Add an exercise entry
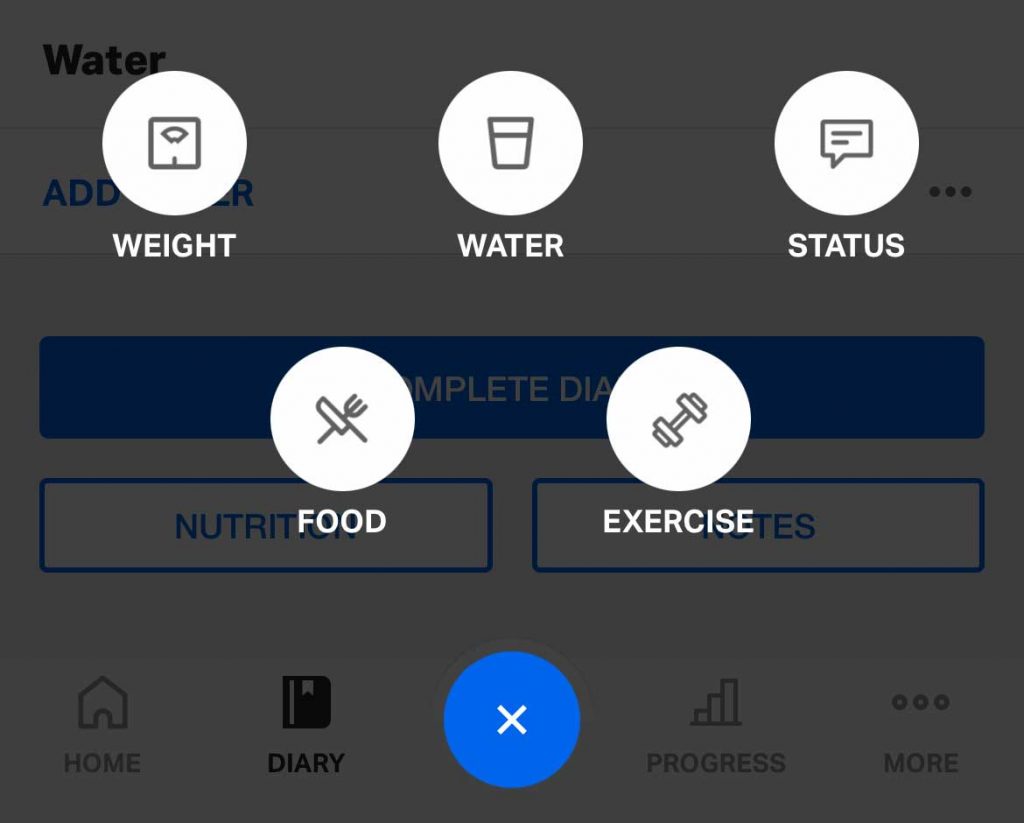Image resolution: width=1024 pixels, height=823 pixels. click(678, 419)
